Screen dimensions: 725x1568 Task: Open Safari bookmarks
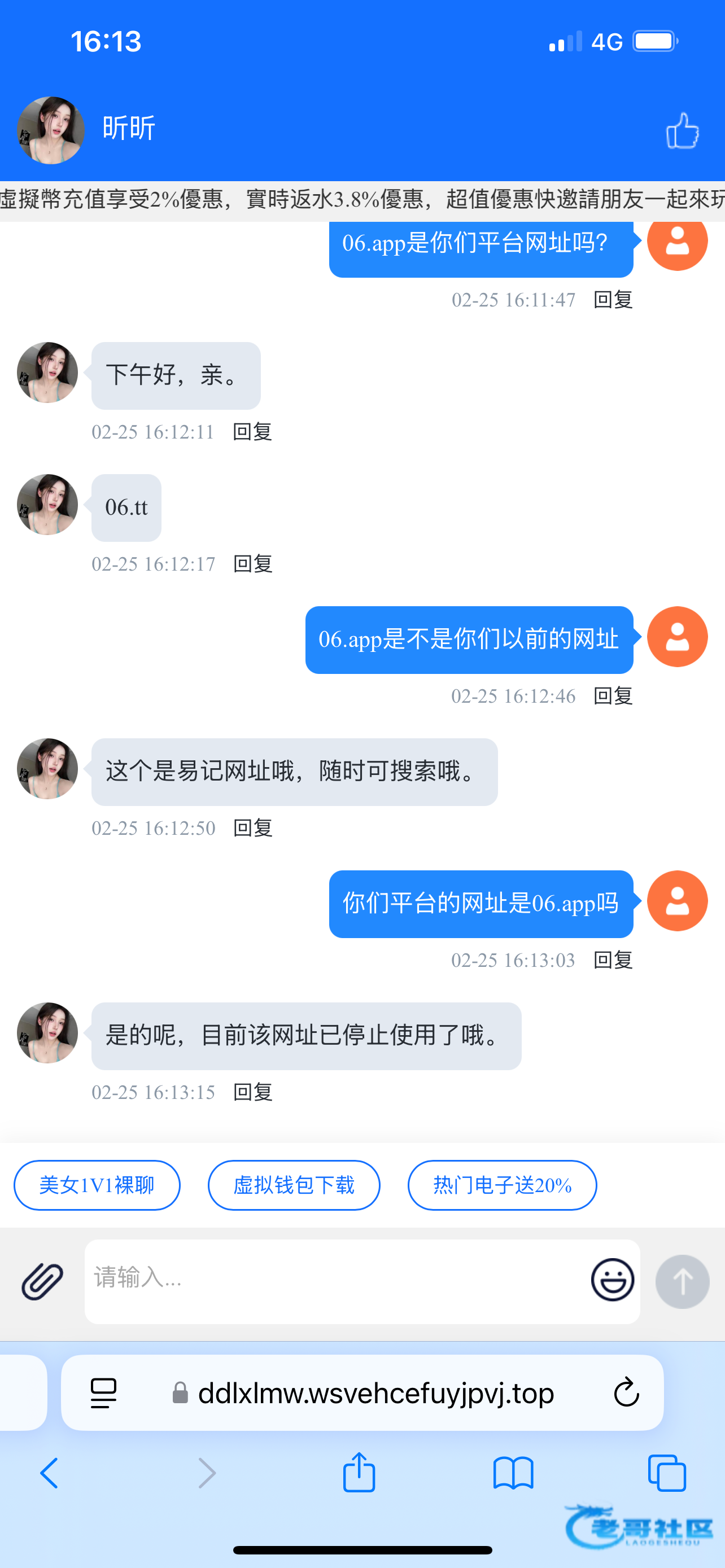tap(513, 1473)
